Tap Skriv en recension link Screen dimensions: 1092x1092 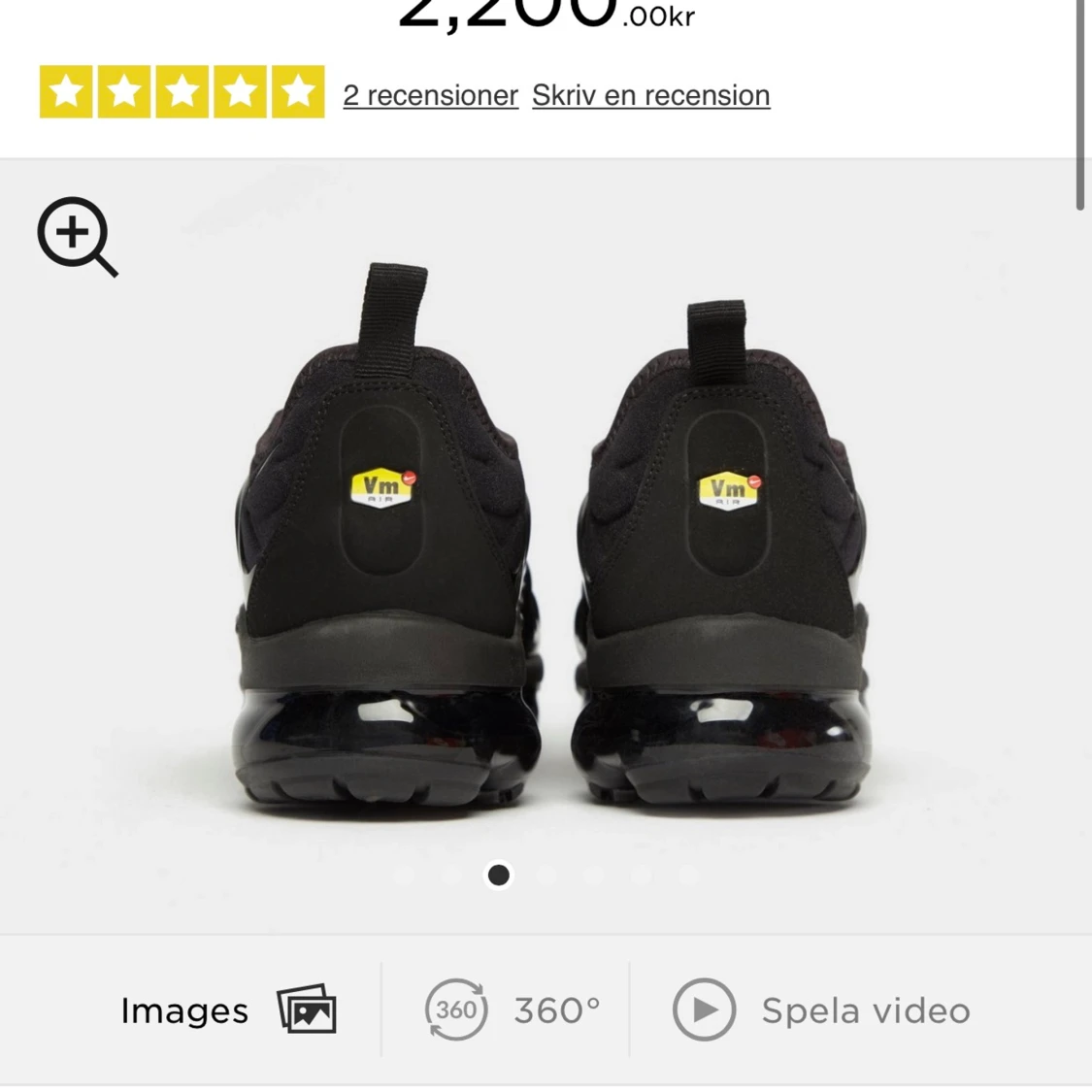(x=650, y=95)
